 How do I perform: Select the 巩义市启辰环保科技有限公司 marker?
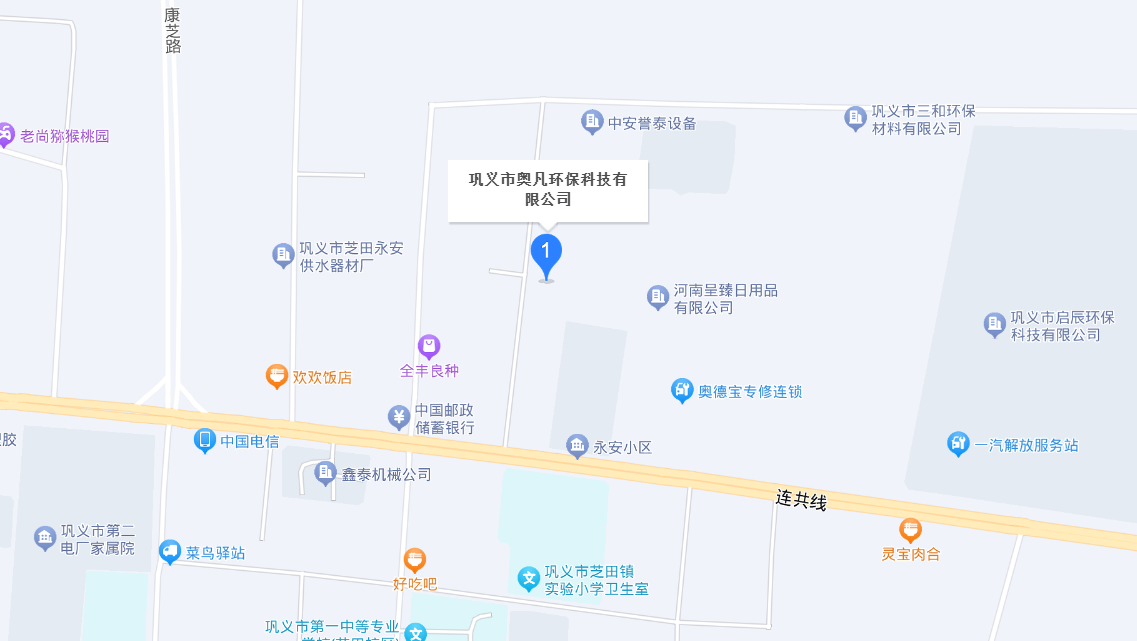point(994,324)
